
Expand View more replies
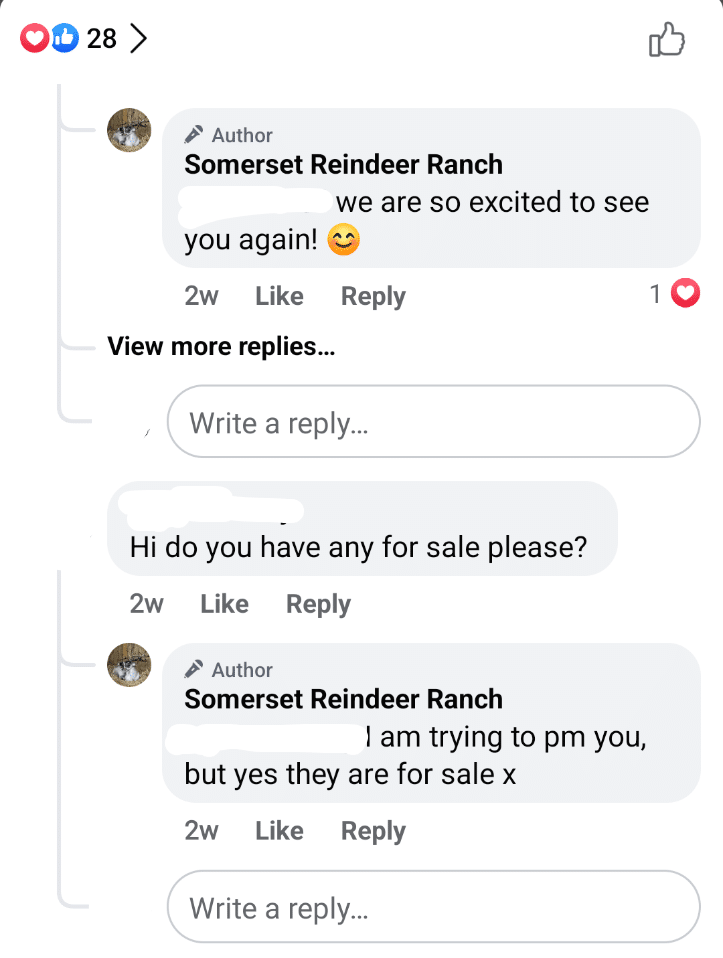[221, 347]
